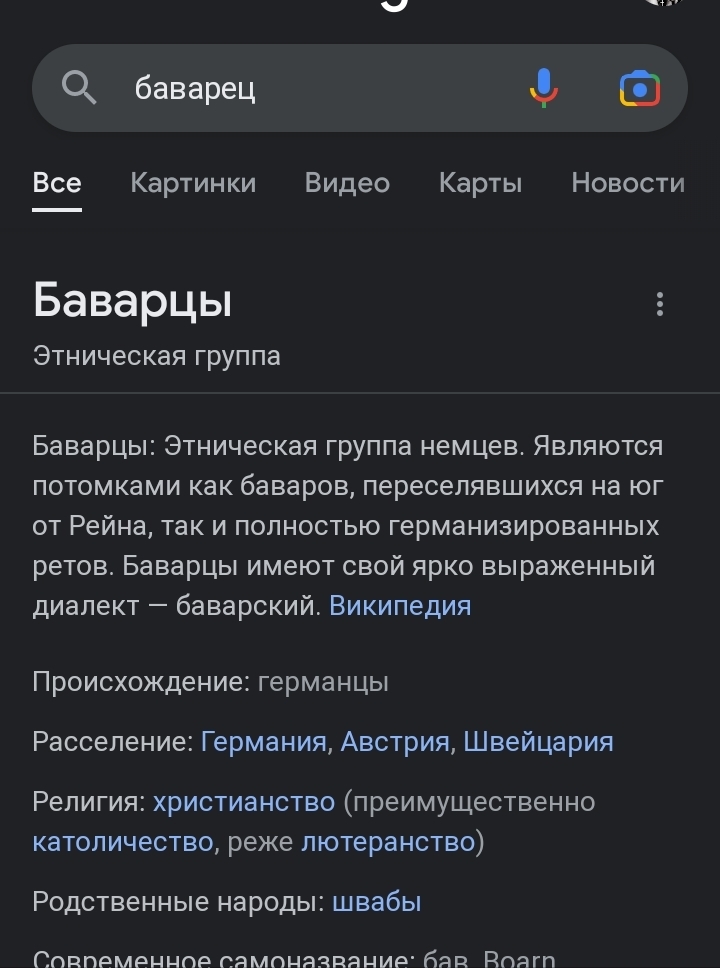
Task: Follow the христианство link
Action: click(x=244, y=802)
